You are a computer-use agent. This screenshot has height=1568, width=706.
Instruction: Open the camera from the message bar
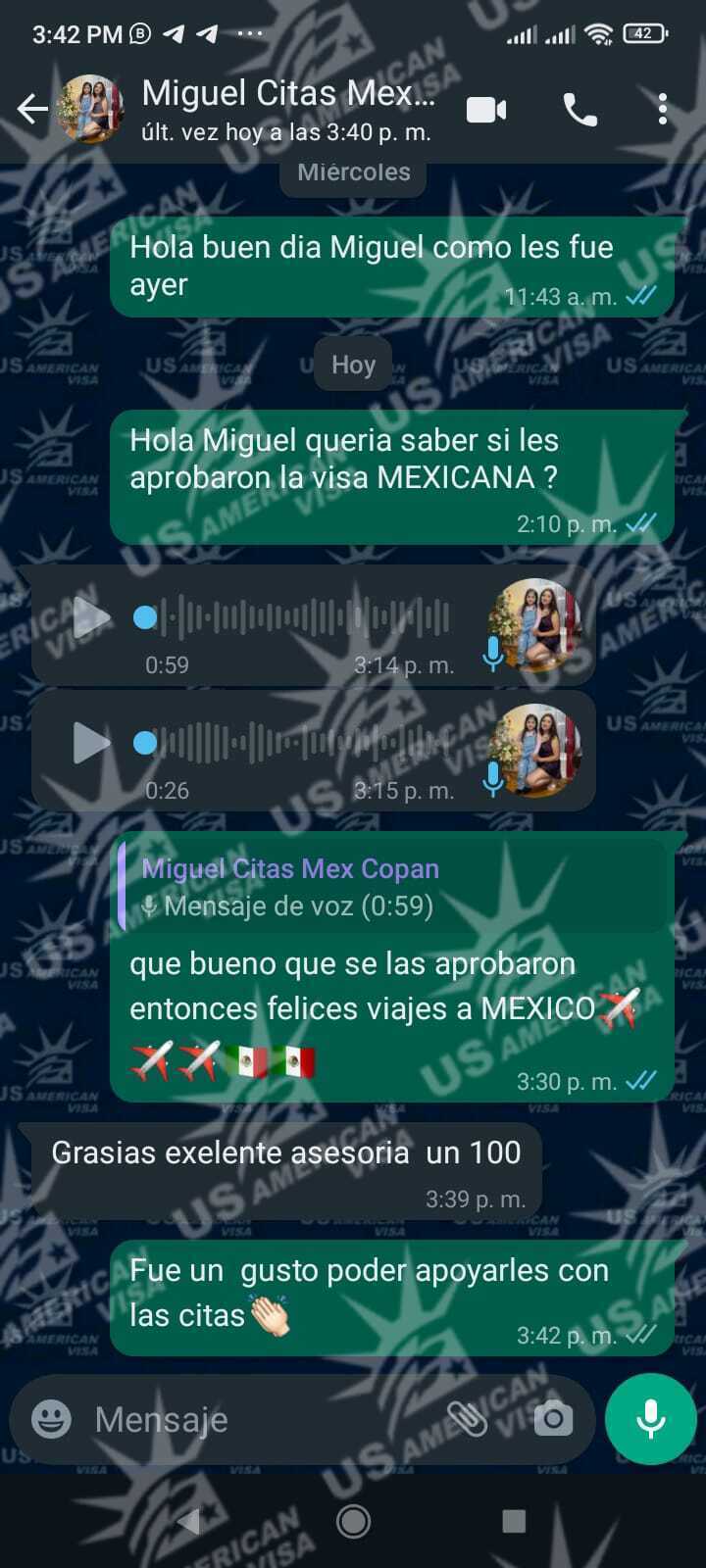553,1418
